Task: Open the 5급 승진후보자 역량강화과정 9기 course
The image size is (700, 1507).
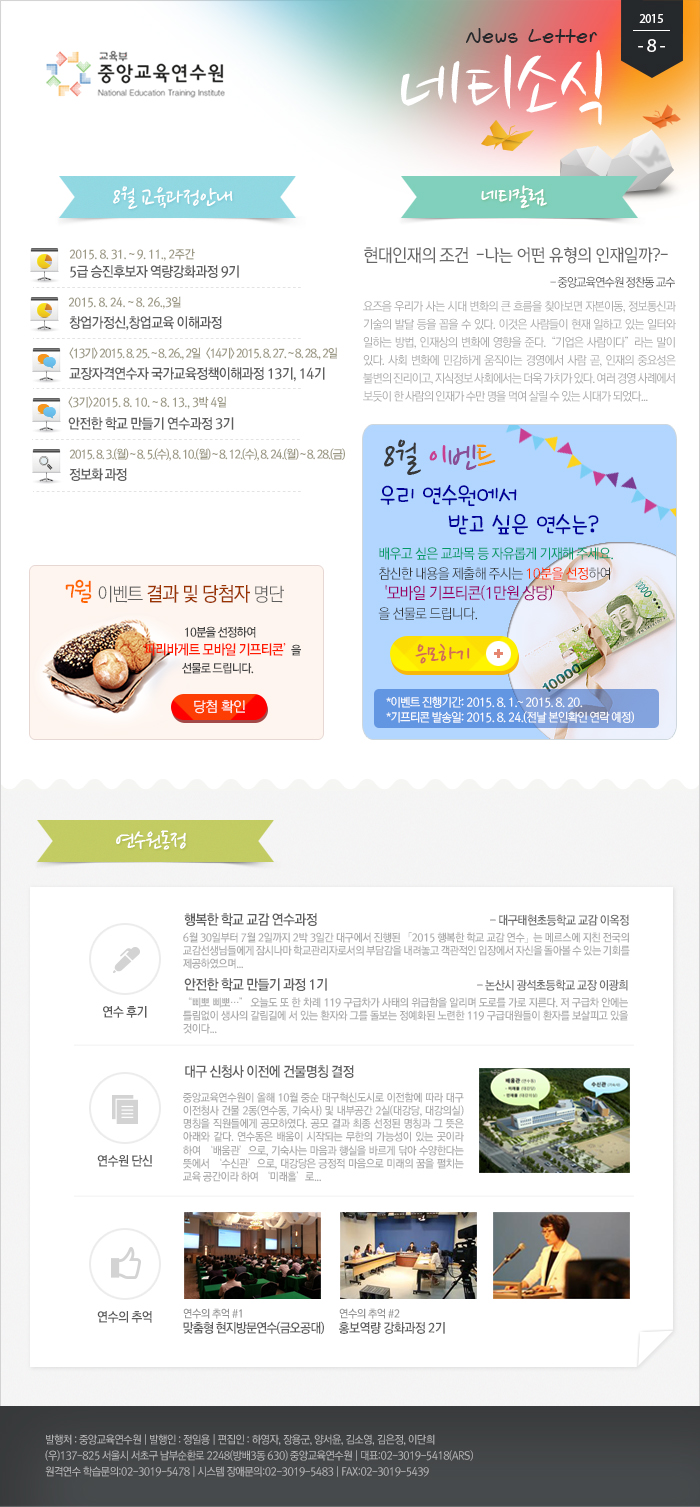Action: 154,271
